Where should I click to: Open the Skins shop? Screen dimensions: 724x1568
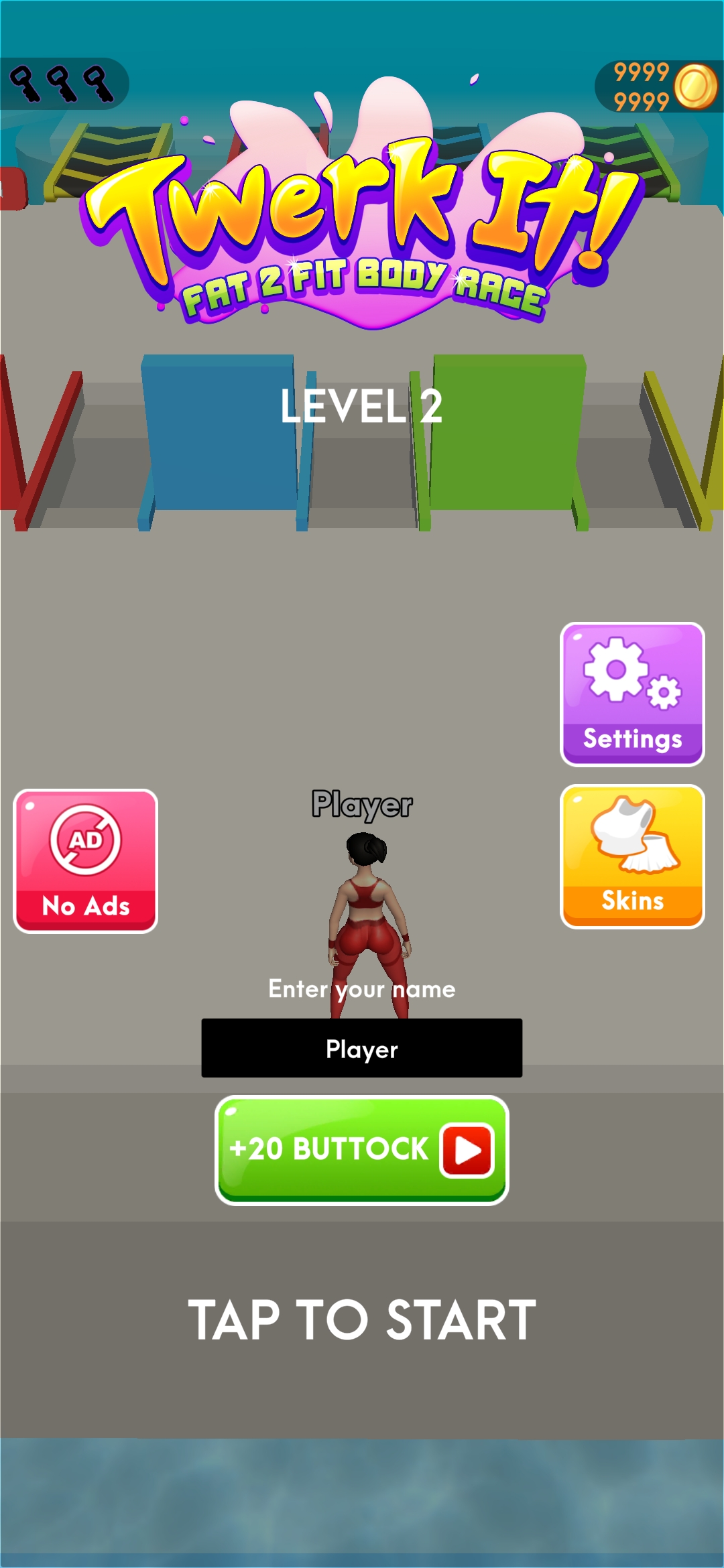click(632, 856)
